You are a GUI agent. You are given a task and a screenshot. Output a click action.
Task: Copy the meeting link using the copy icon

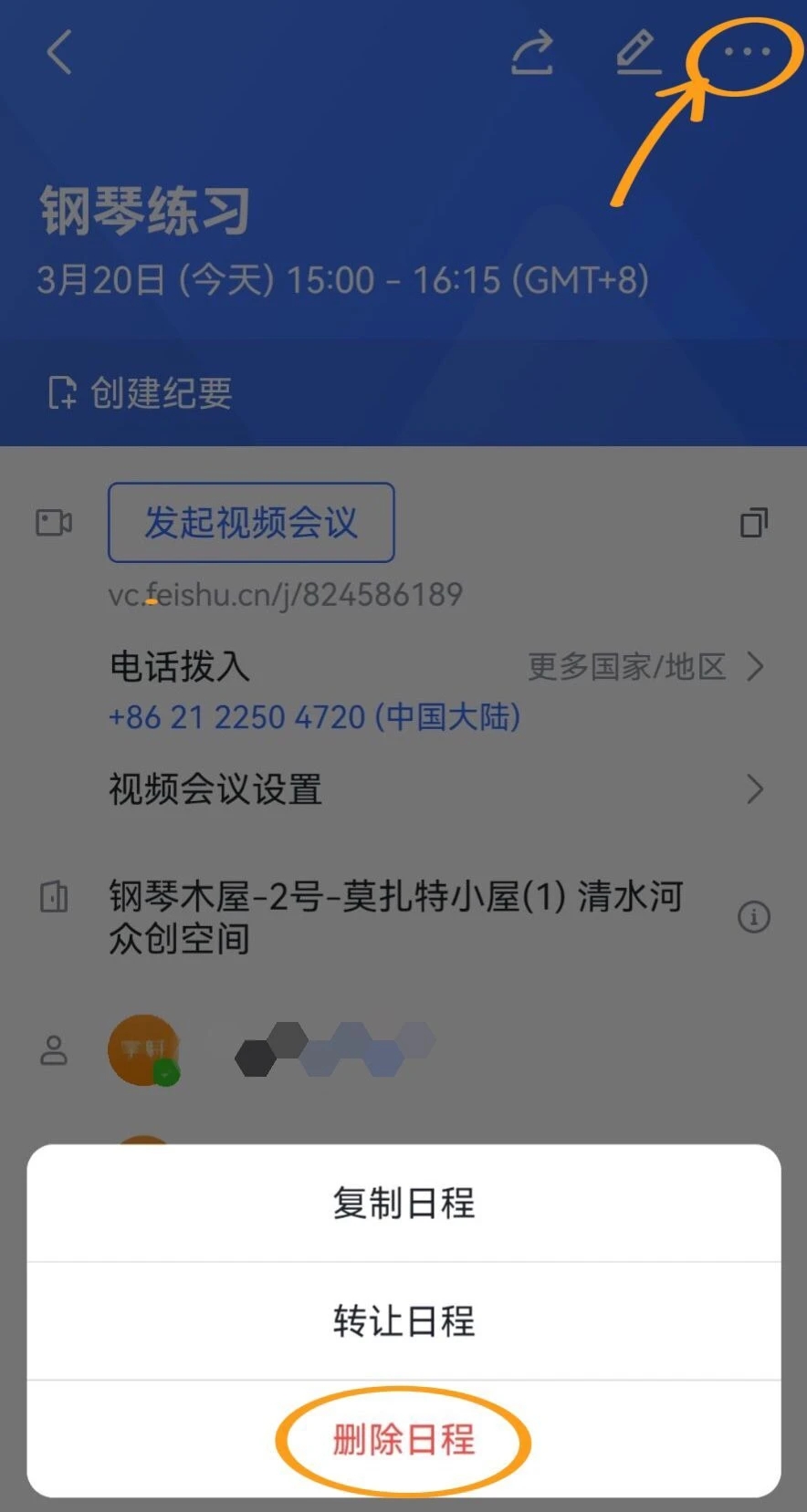pyautogui.click(x=754, y=523)
